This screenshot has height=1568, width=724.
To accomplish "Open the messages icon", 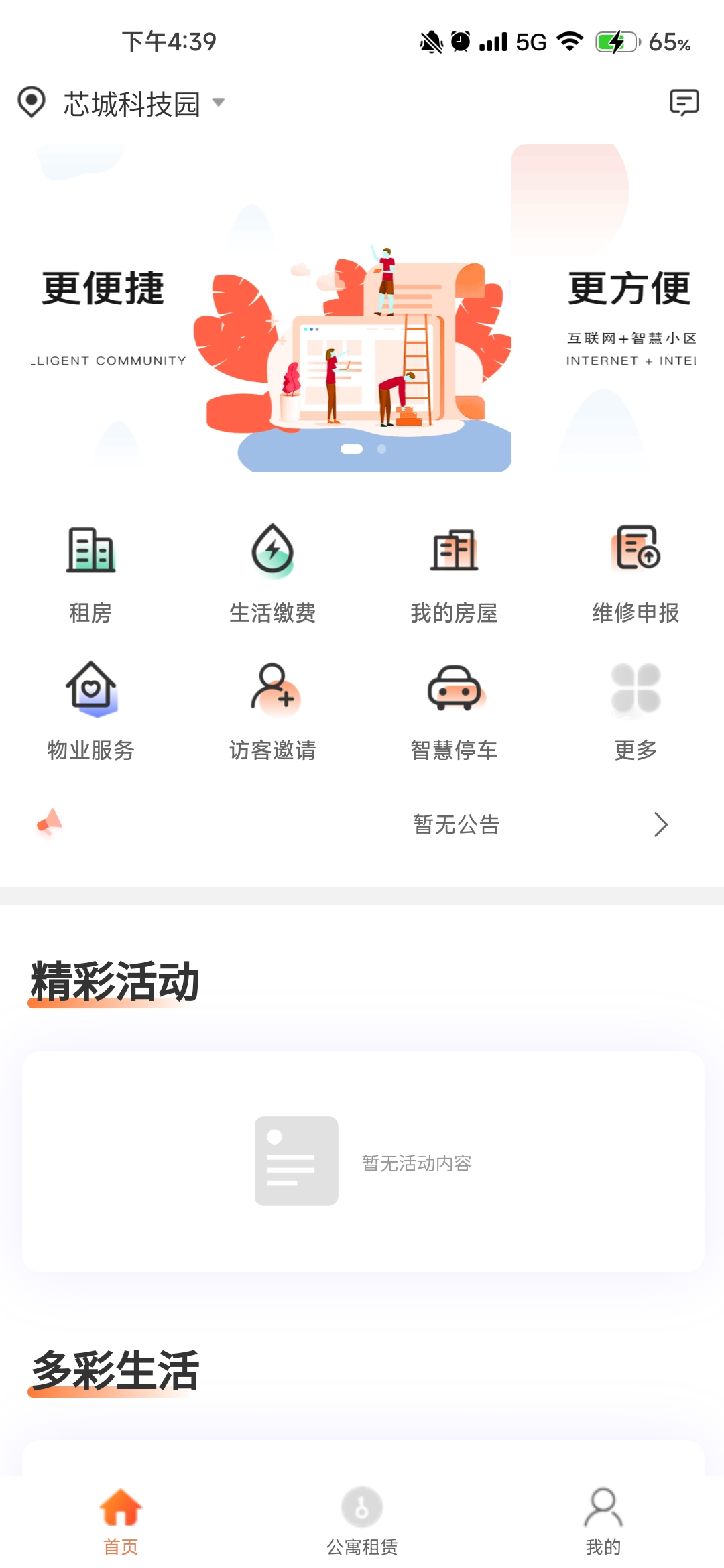I will tap(684, 103).
